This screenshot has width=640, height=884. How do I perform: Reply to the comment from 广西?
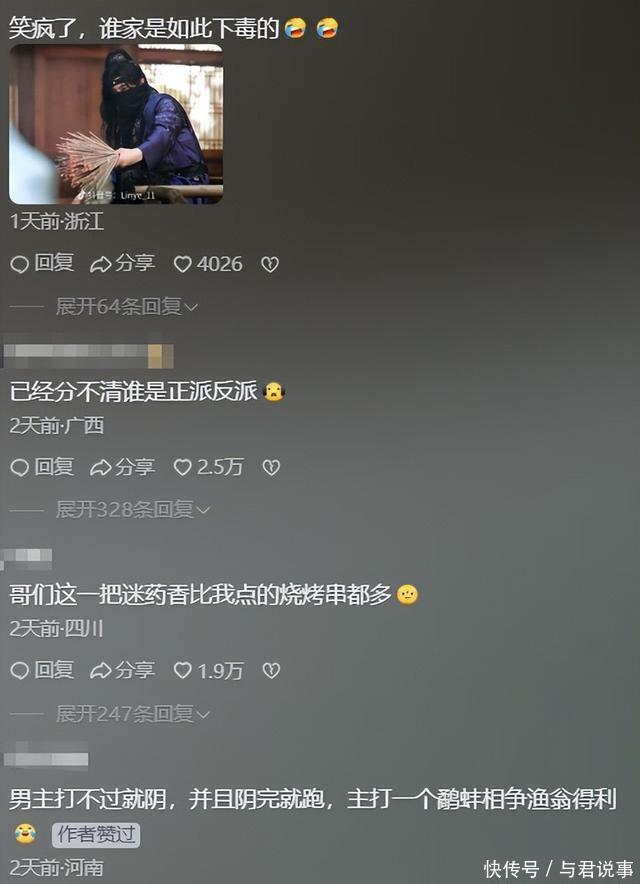pos(42,466)
